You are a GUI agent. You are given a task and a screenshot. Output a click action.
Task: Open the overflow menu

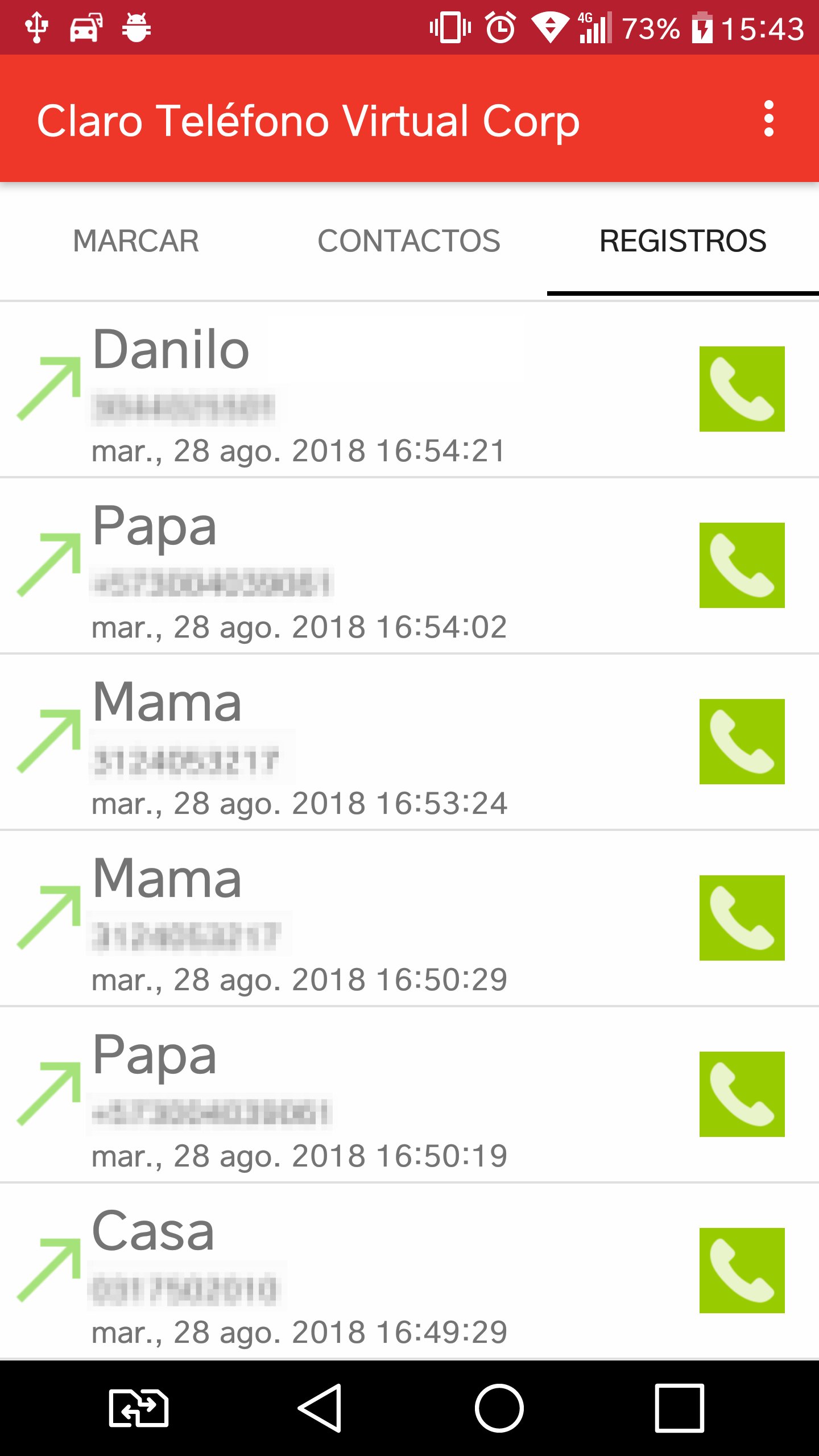tap(768, 119)
